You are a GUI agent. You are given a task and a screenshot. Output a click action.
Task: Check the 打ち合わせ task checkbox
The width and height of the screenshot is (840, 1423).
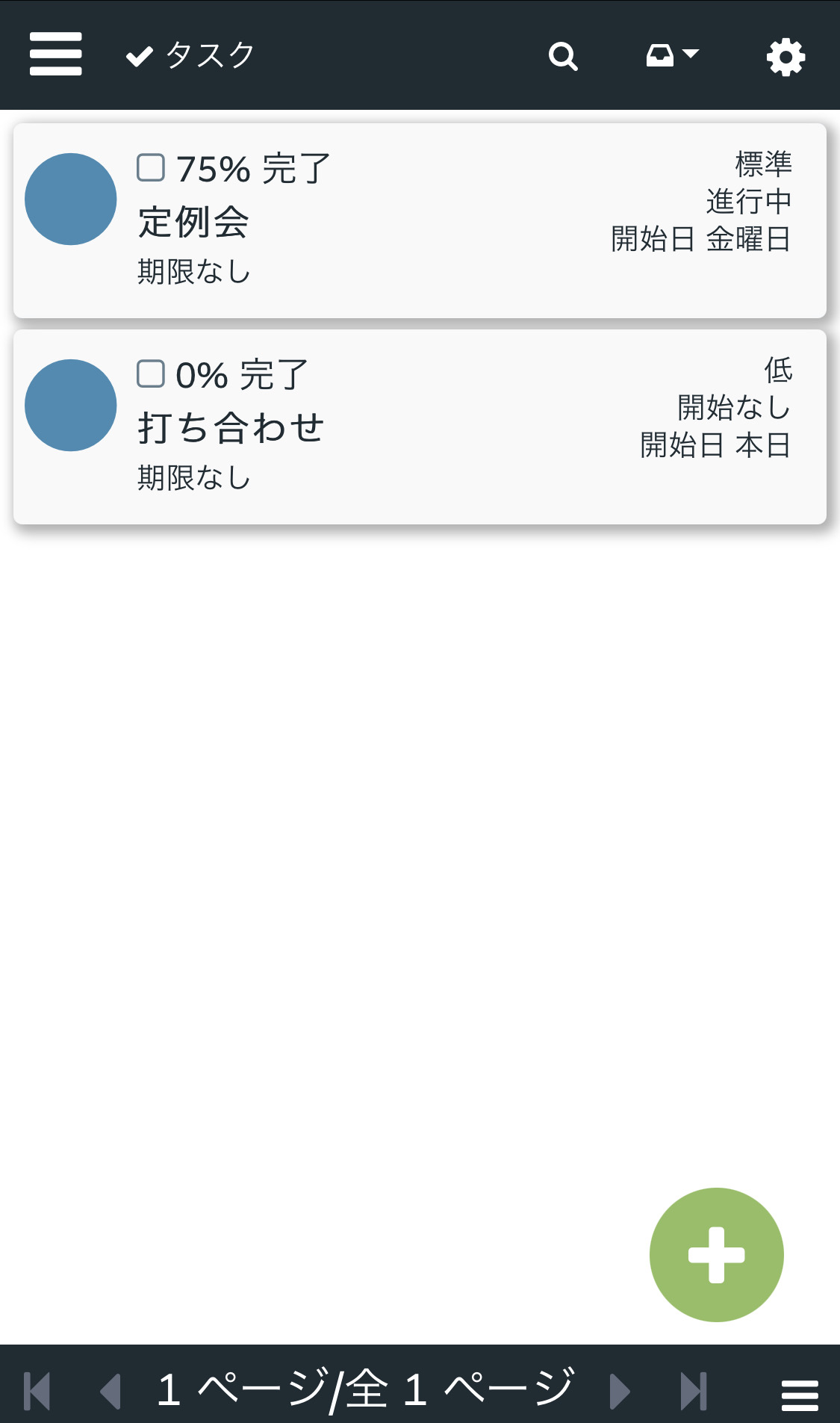click(151, 373)
